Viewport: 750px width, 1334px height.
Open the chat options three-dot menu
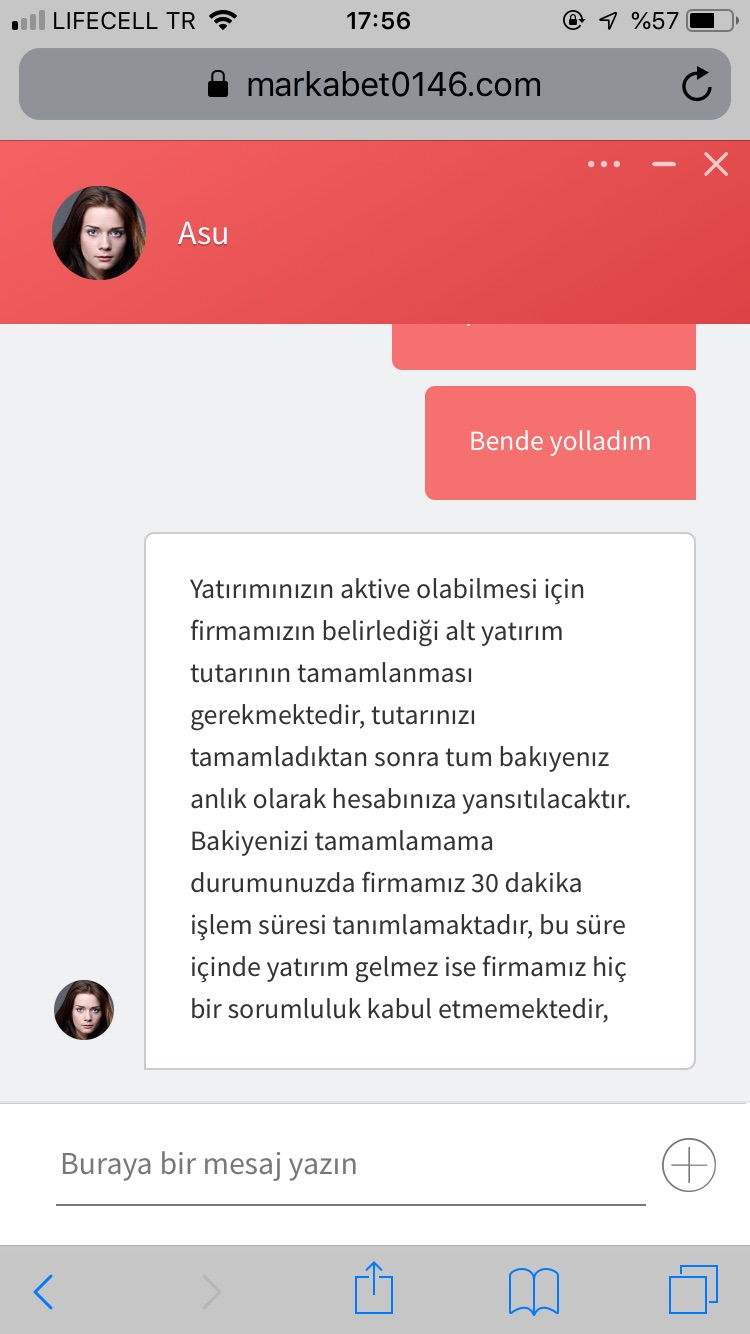(604, 165)
